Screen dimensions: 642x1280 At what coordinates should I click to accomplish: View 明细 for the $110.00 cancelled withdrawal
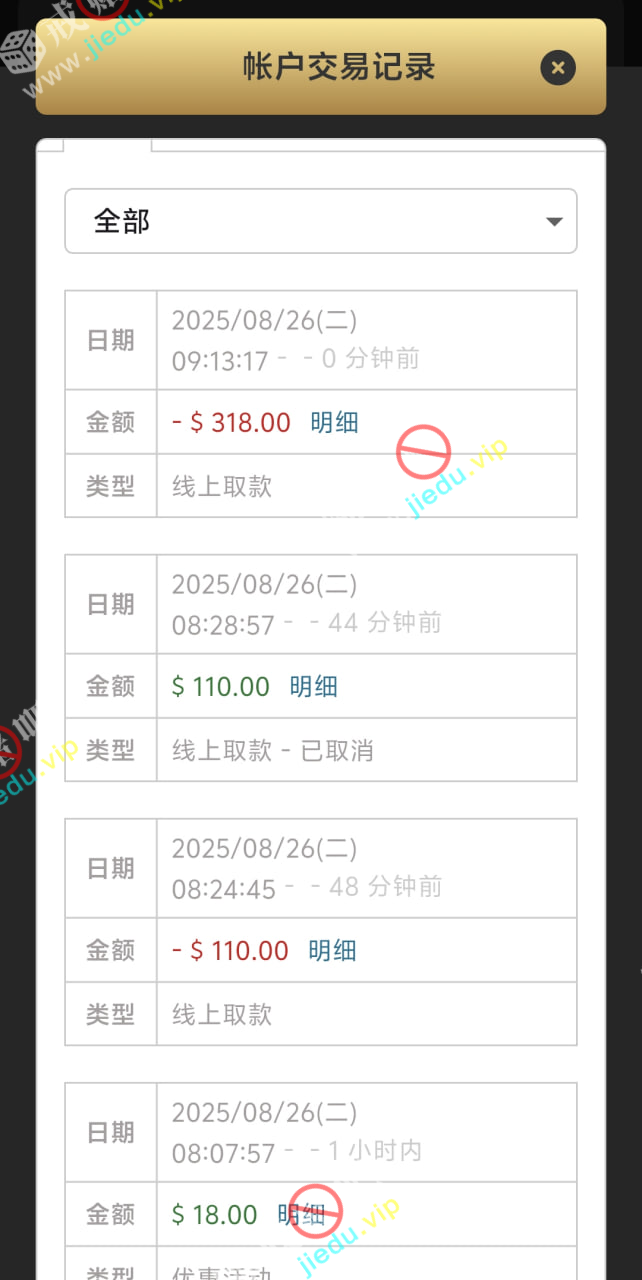313,686
